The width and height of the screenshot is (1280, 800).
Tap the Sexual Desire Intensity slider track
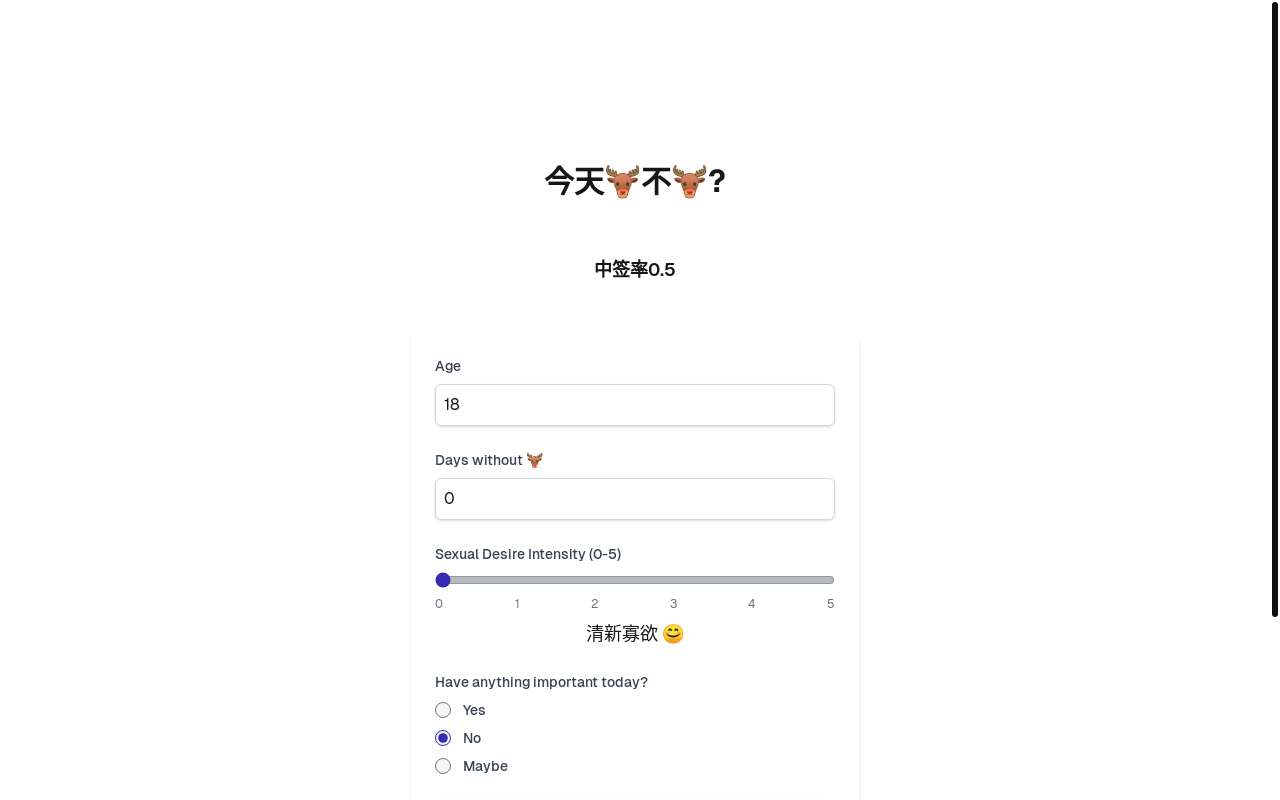tap(636, 580)
